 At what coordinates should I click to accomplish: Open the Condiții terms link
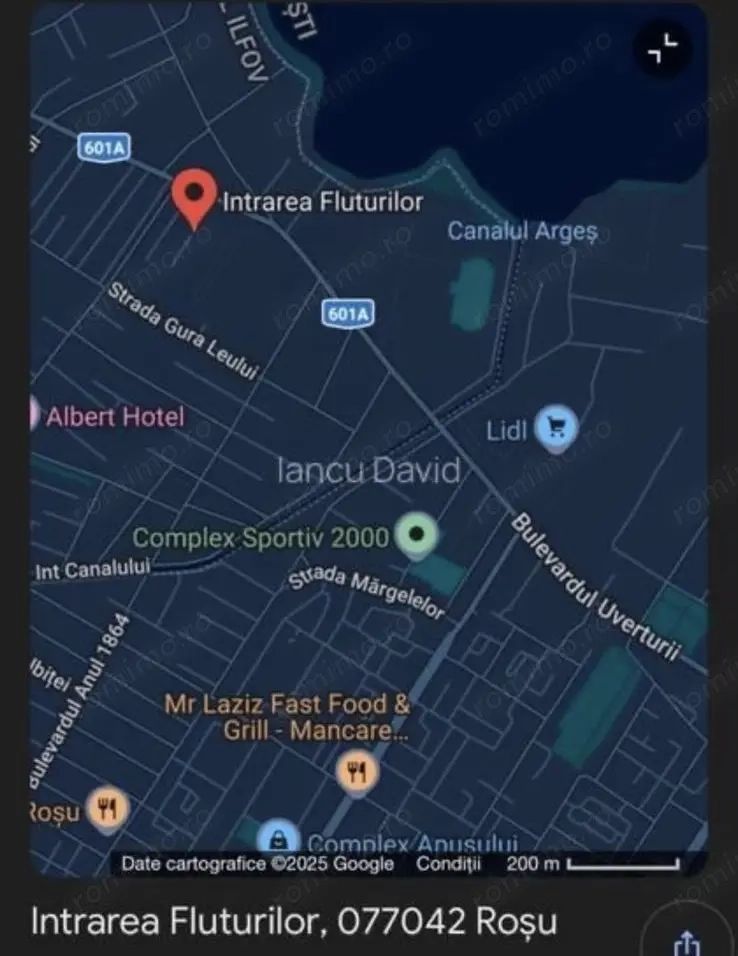click(449, 864)
